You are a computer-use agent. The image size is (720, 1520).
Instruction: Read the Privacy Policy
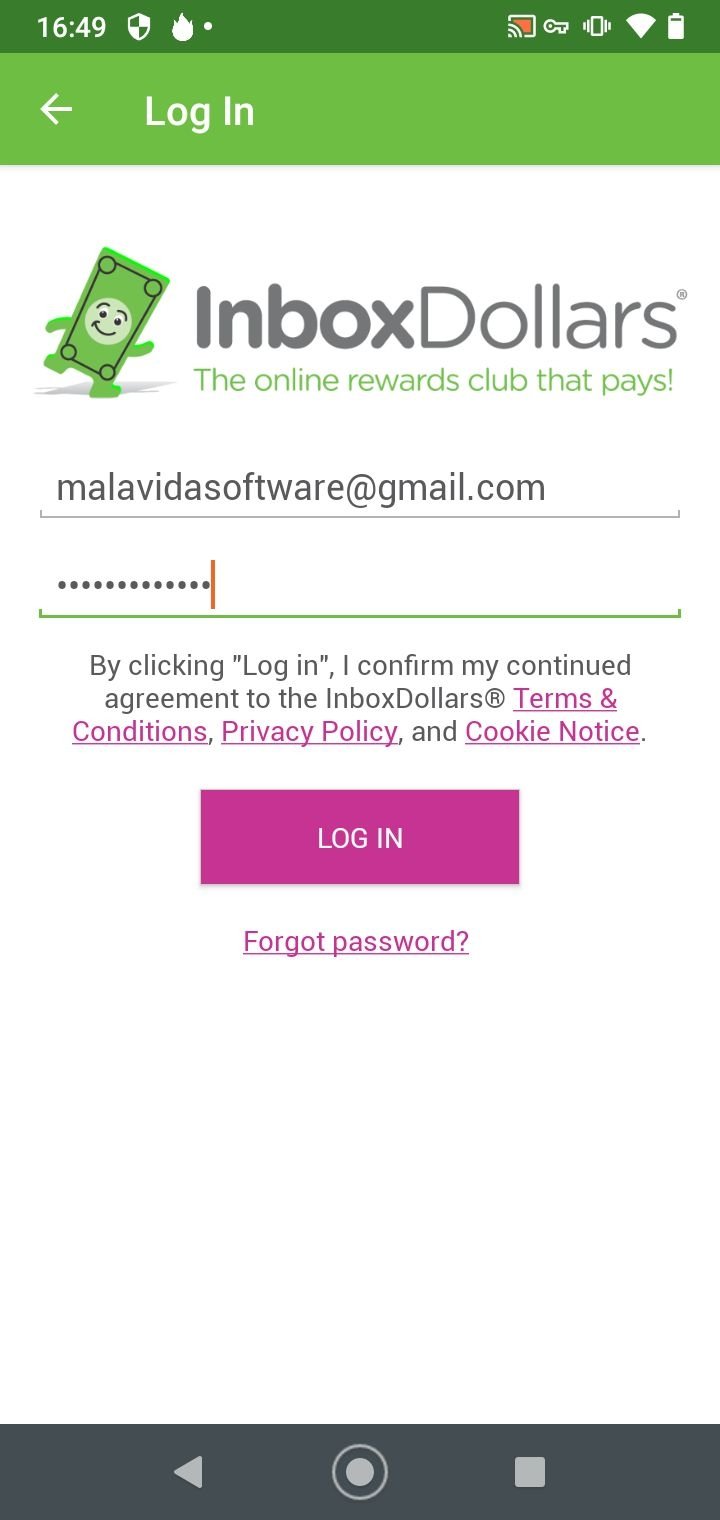tap(309, 731)
